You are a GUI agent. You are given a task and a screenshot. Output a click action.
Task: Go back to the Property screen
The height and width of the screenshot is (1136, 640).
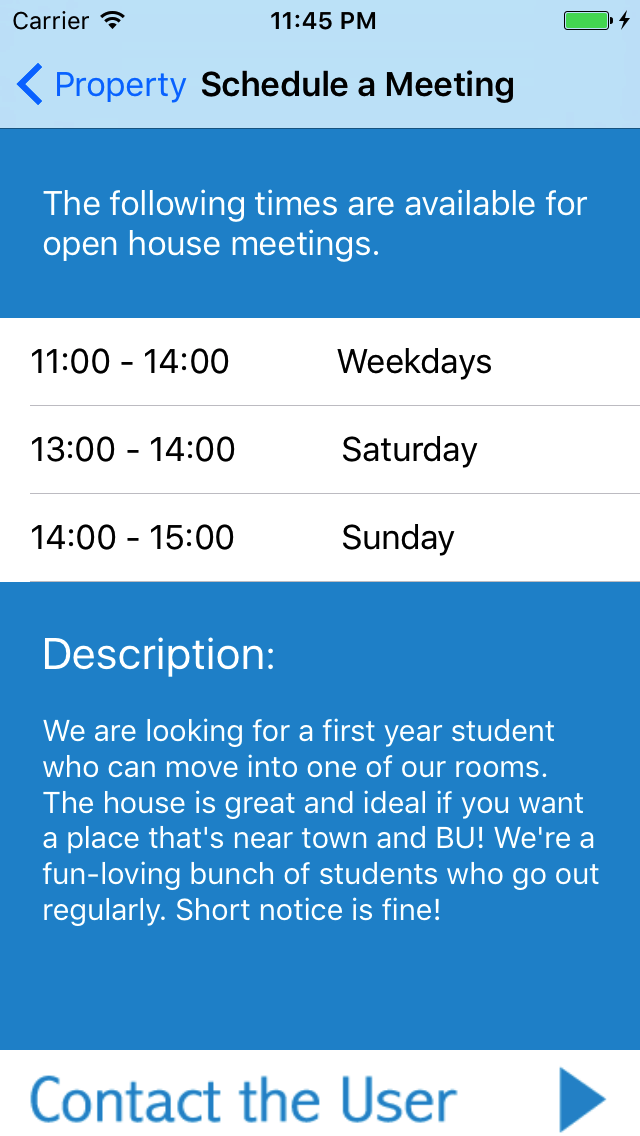pyautogui.click(x=100, y=86)
